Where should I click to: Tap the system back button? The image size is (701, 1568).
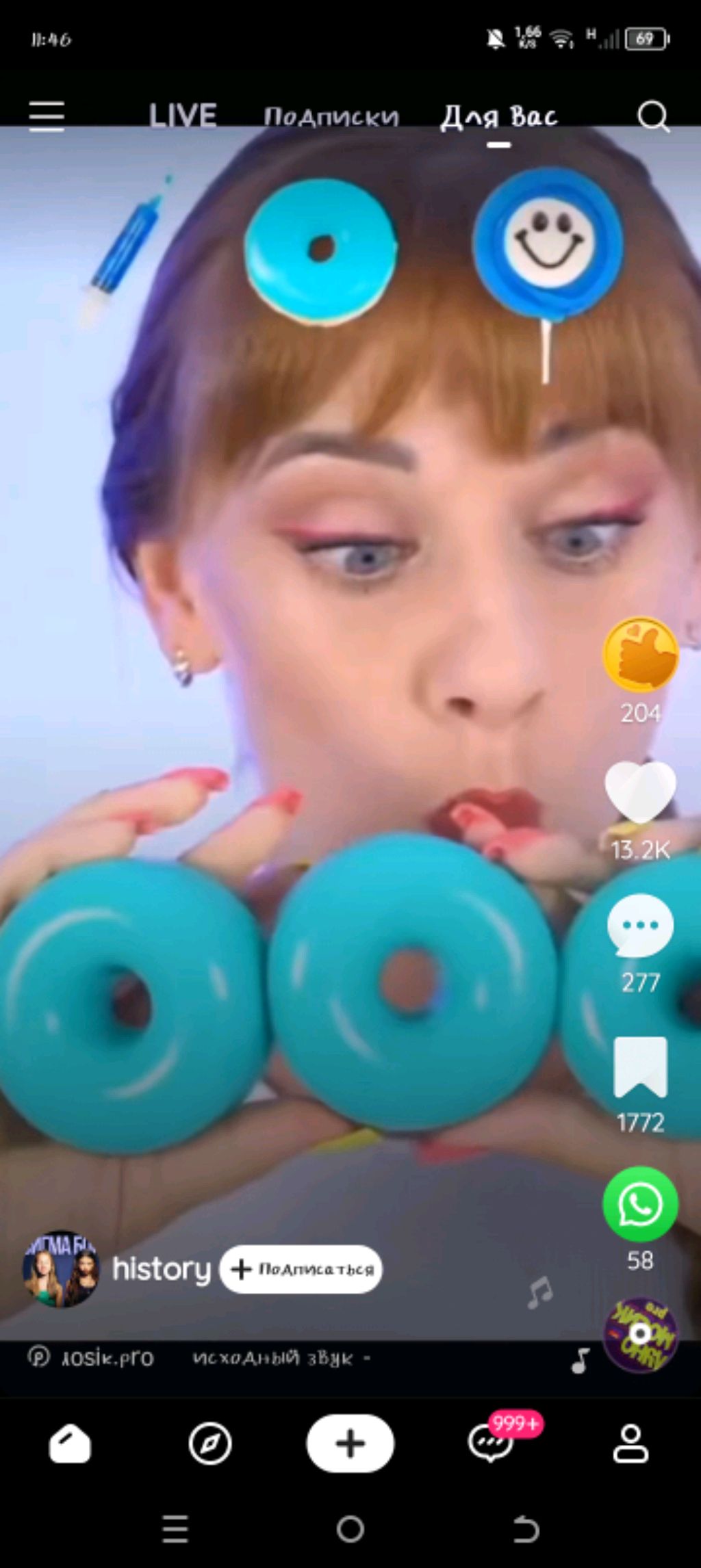(x=526, y=1529)
